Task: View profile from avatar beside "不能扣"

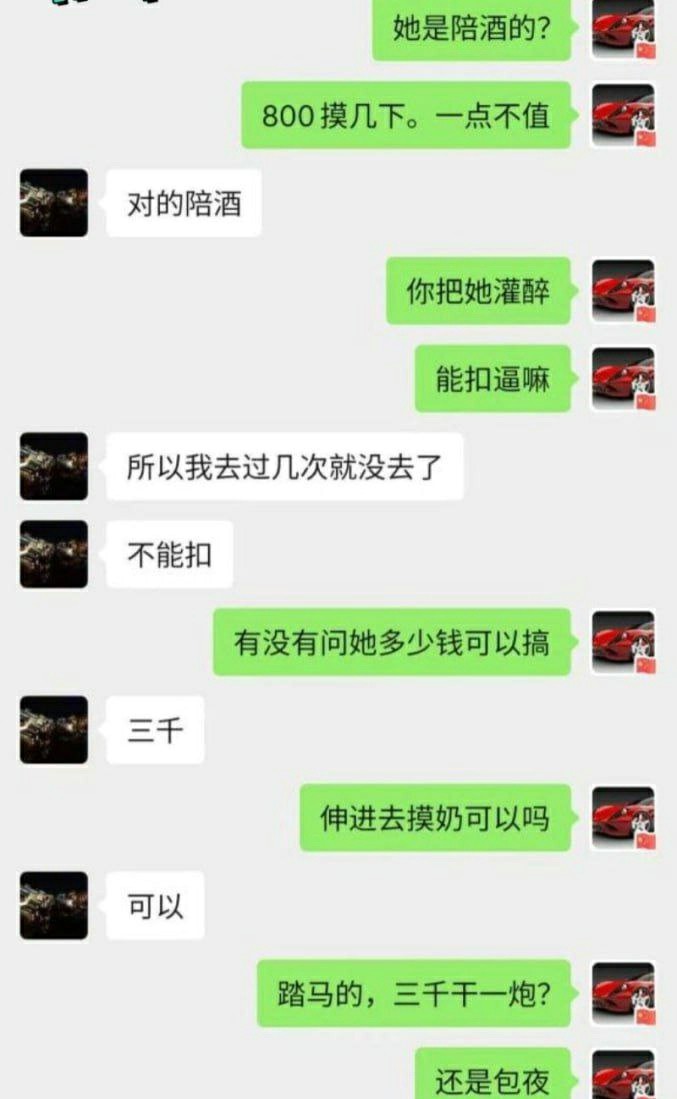Action: click(x=53, y=554)
